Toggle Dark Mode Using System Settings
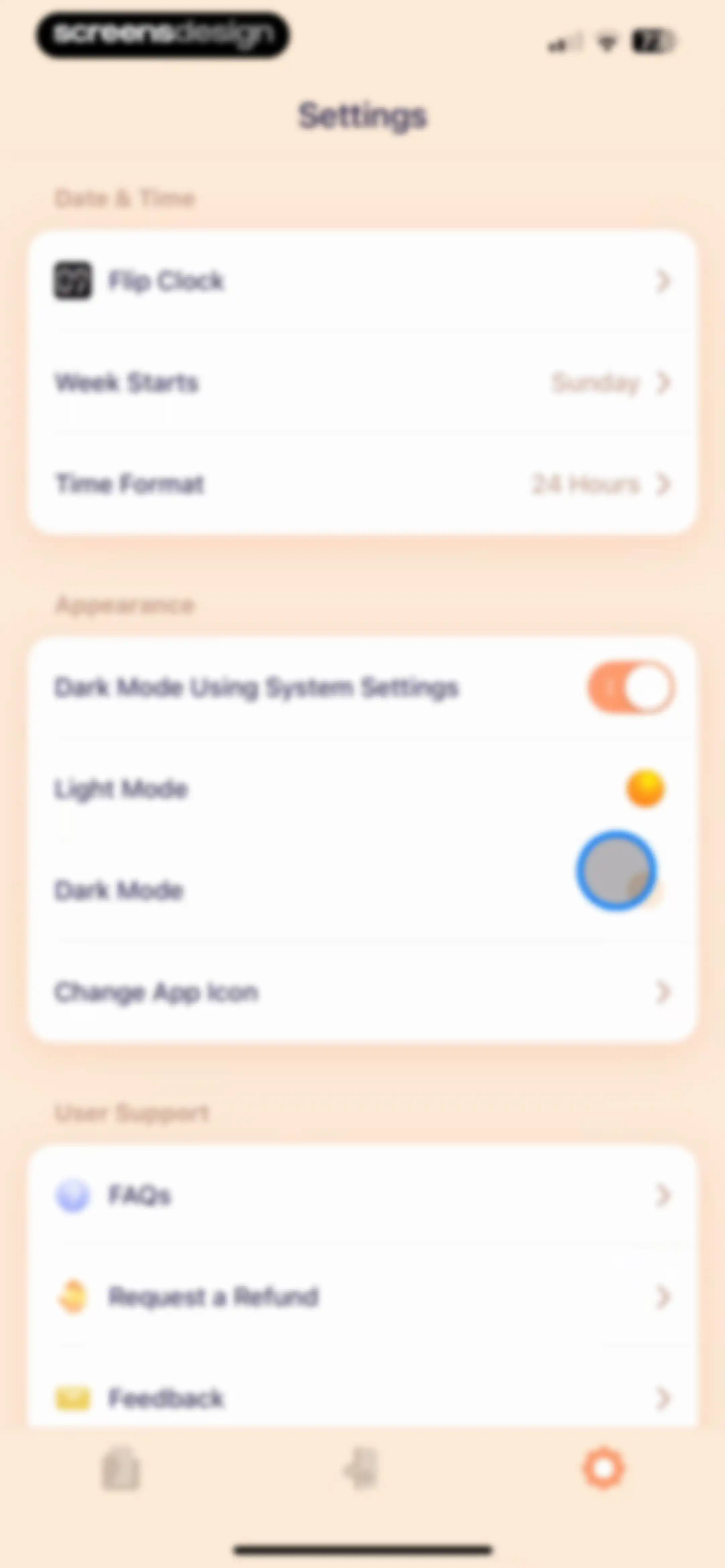This screenshot has height=1568, width=725. click(x=631, y=687)
